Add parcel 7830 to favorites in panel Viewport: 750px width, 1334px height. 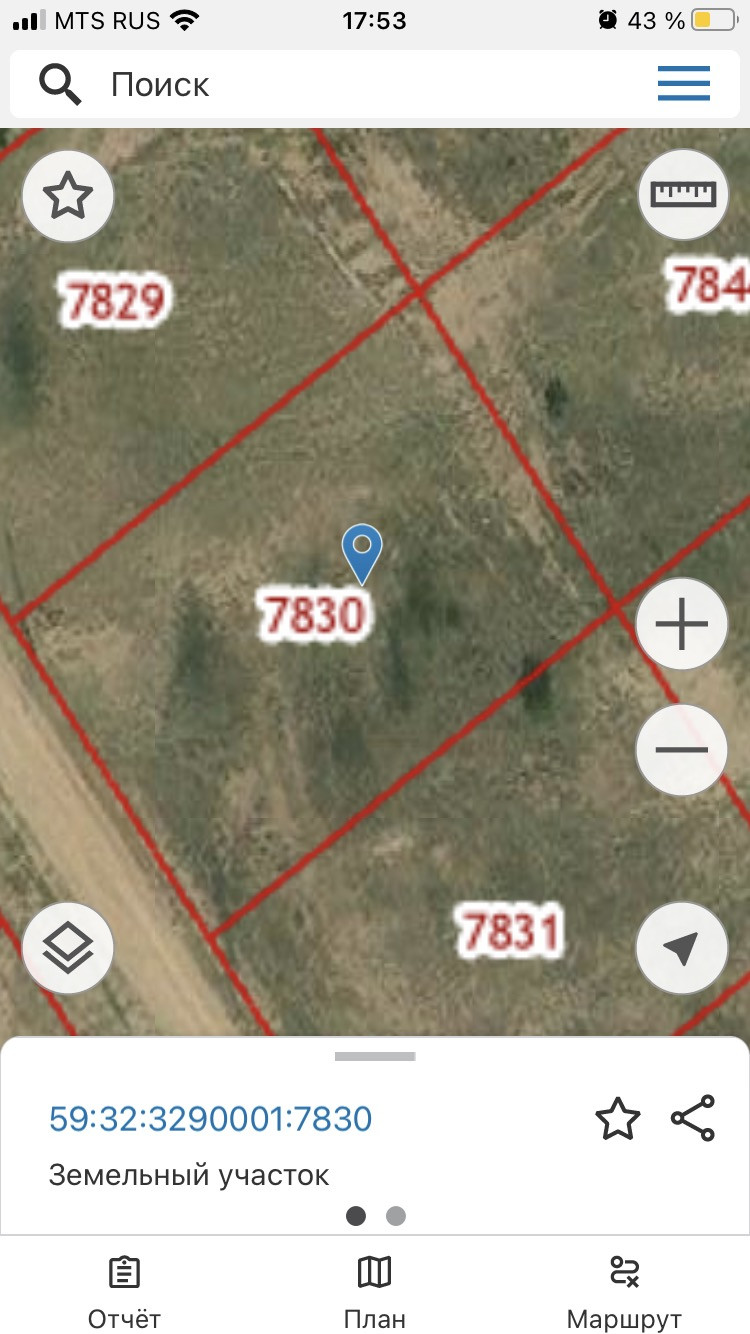click(x=617, y=1118)
